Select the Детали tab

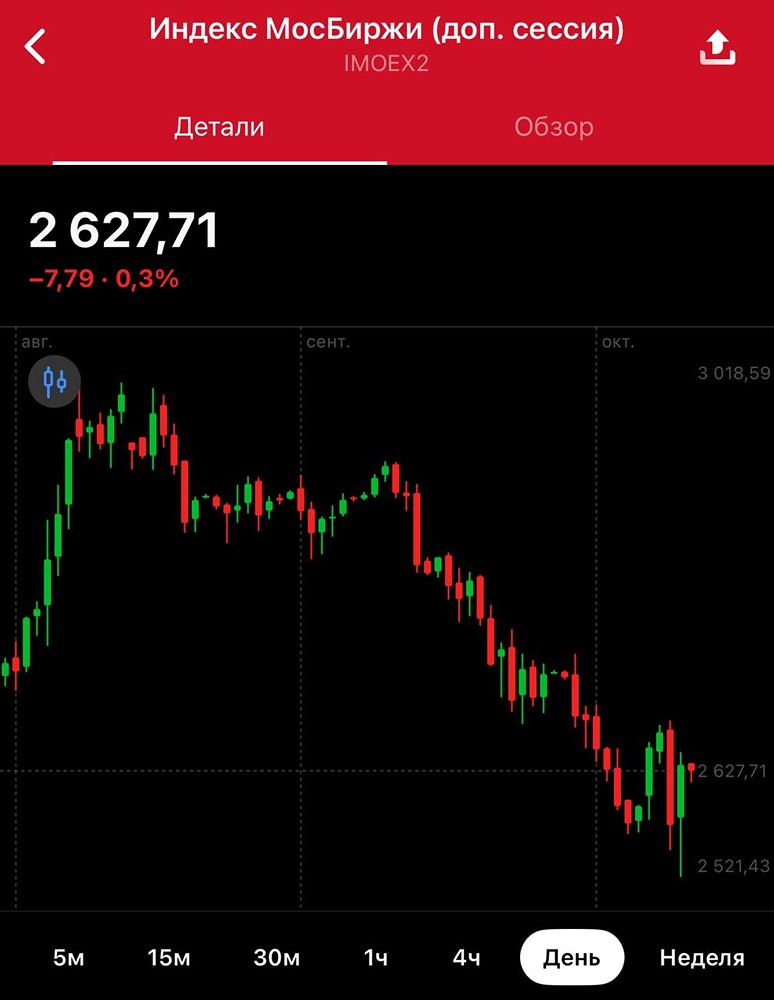tap(219, 127)
